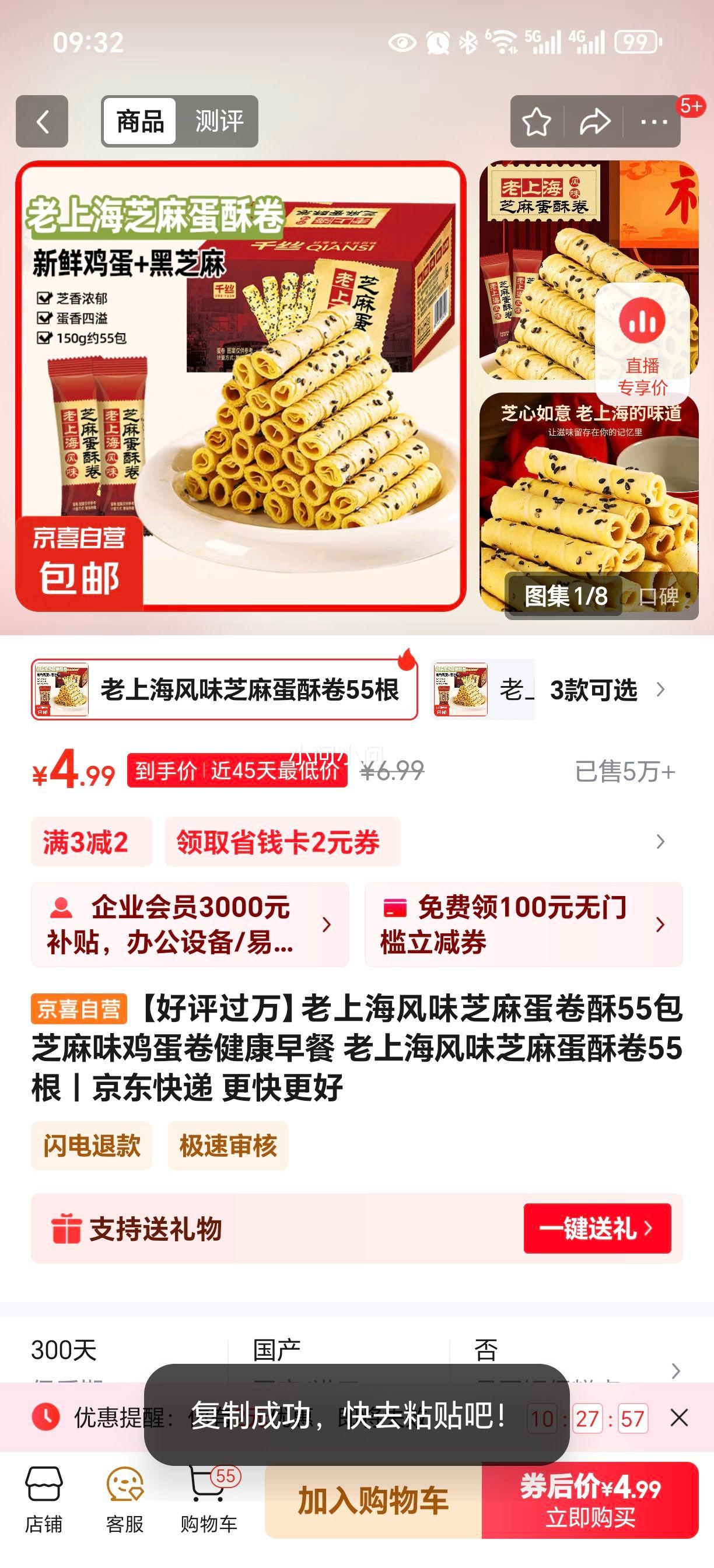Buy now with 立即购买
Screen dimensions: 714x1568
589,1500
